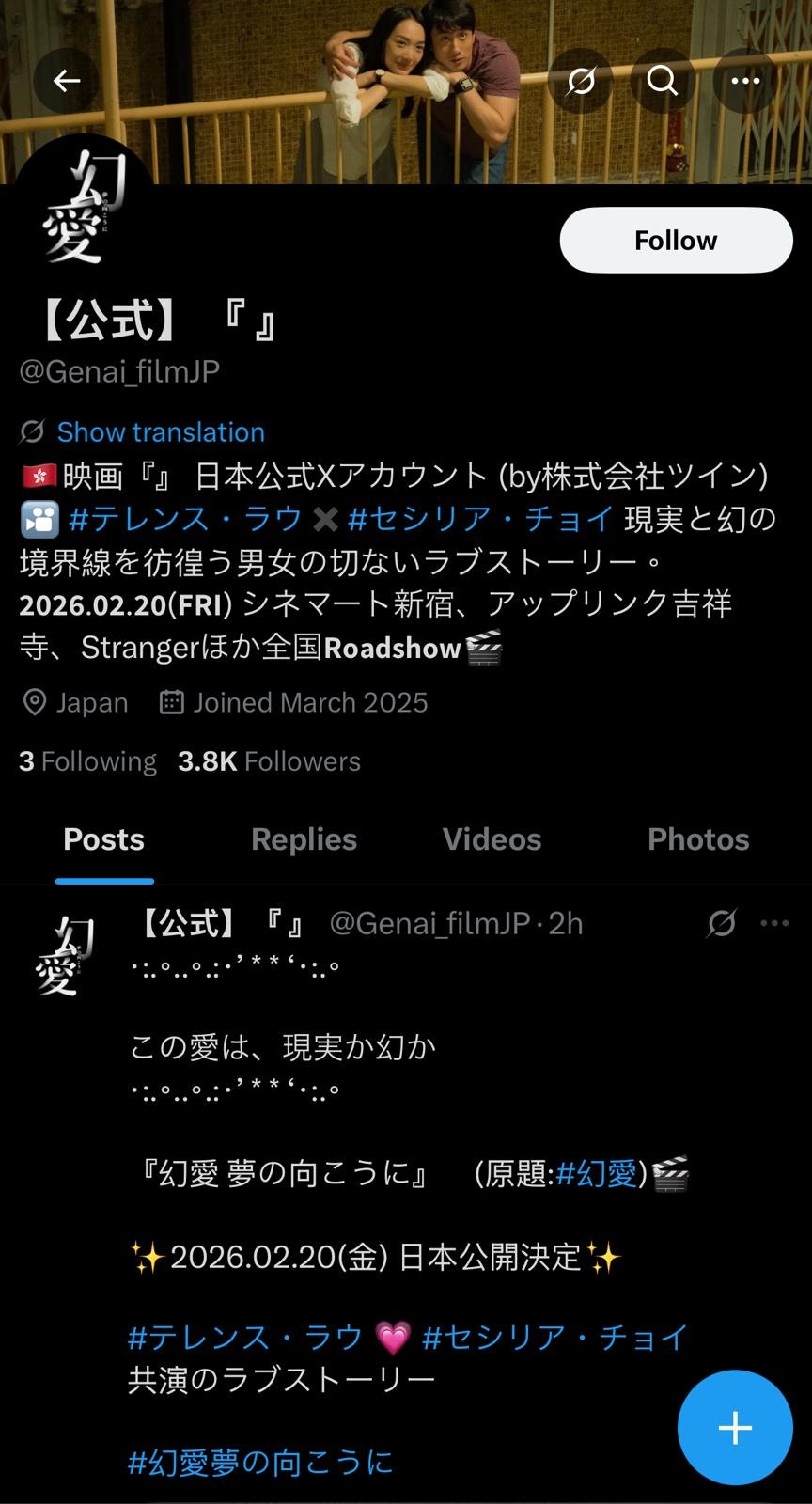View the 3.8K Followers list

click(270, 761)
